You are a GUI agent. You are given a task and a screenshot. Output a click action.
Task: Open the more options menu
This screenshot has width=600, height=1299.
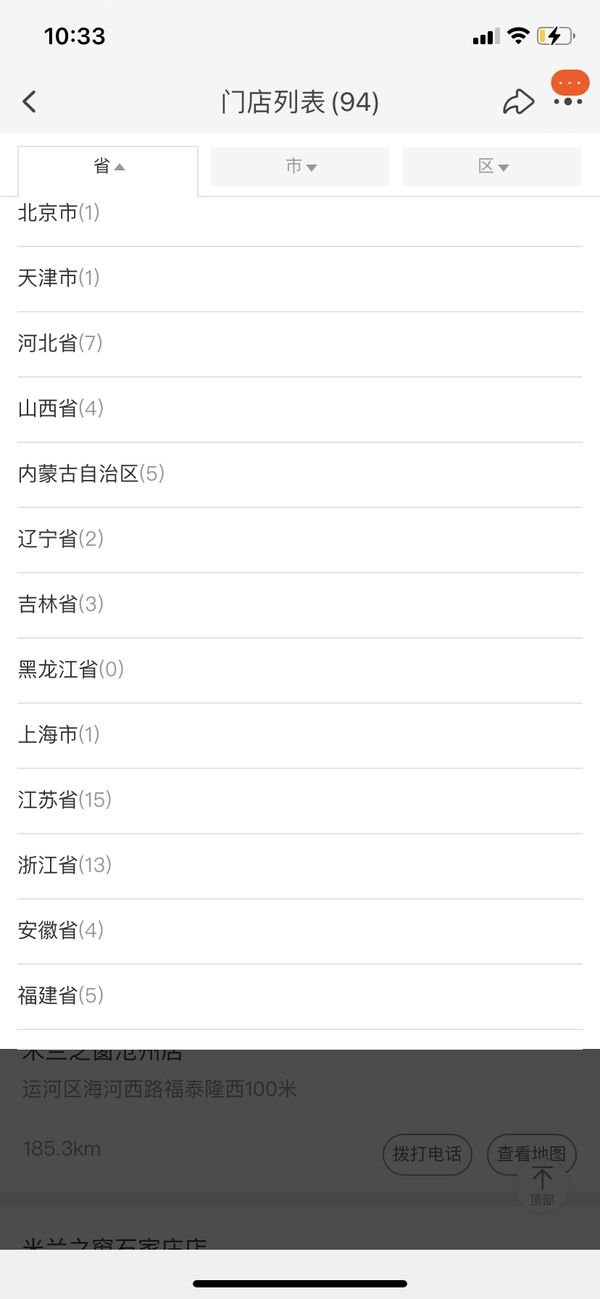[568, 100]
